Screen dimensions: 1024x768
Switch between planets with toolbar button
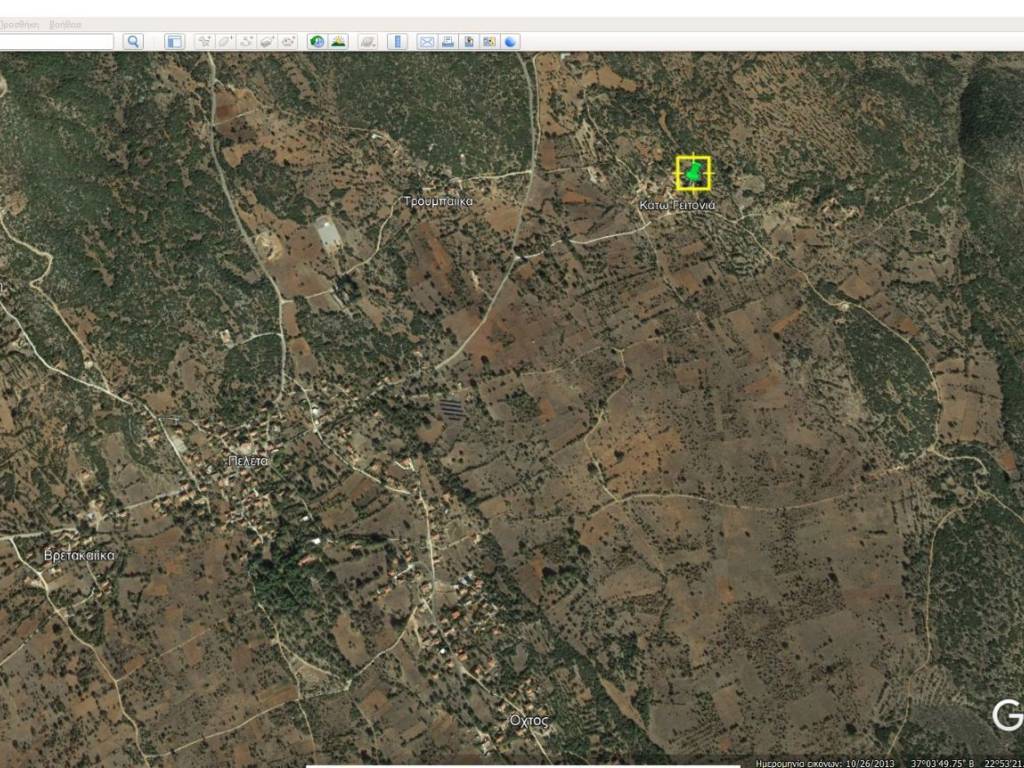click(x=368, y=41)
